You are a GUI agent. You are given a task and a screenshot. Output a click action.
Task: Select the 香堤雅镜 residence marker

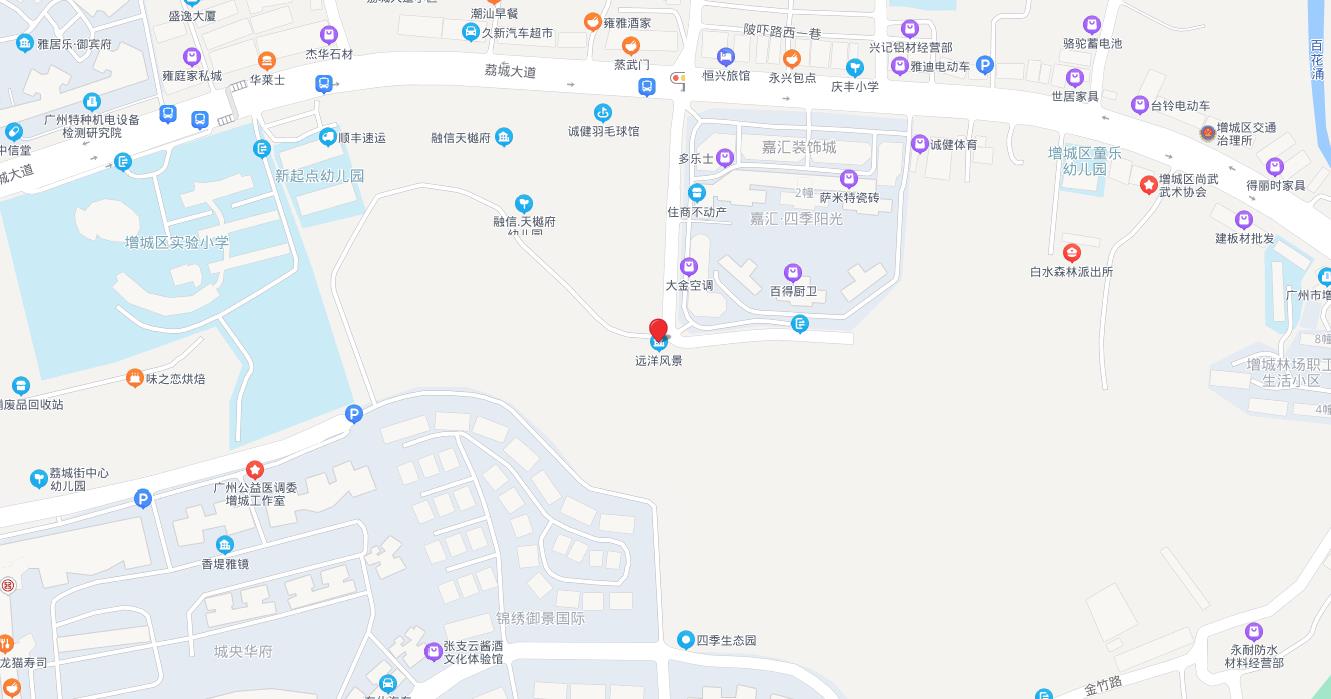(x=224, y=545)
